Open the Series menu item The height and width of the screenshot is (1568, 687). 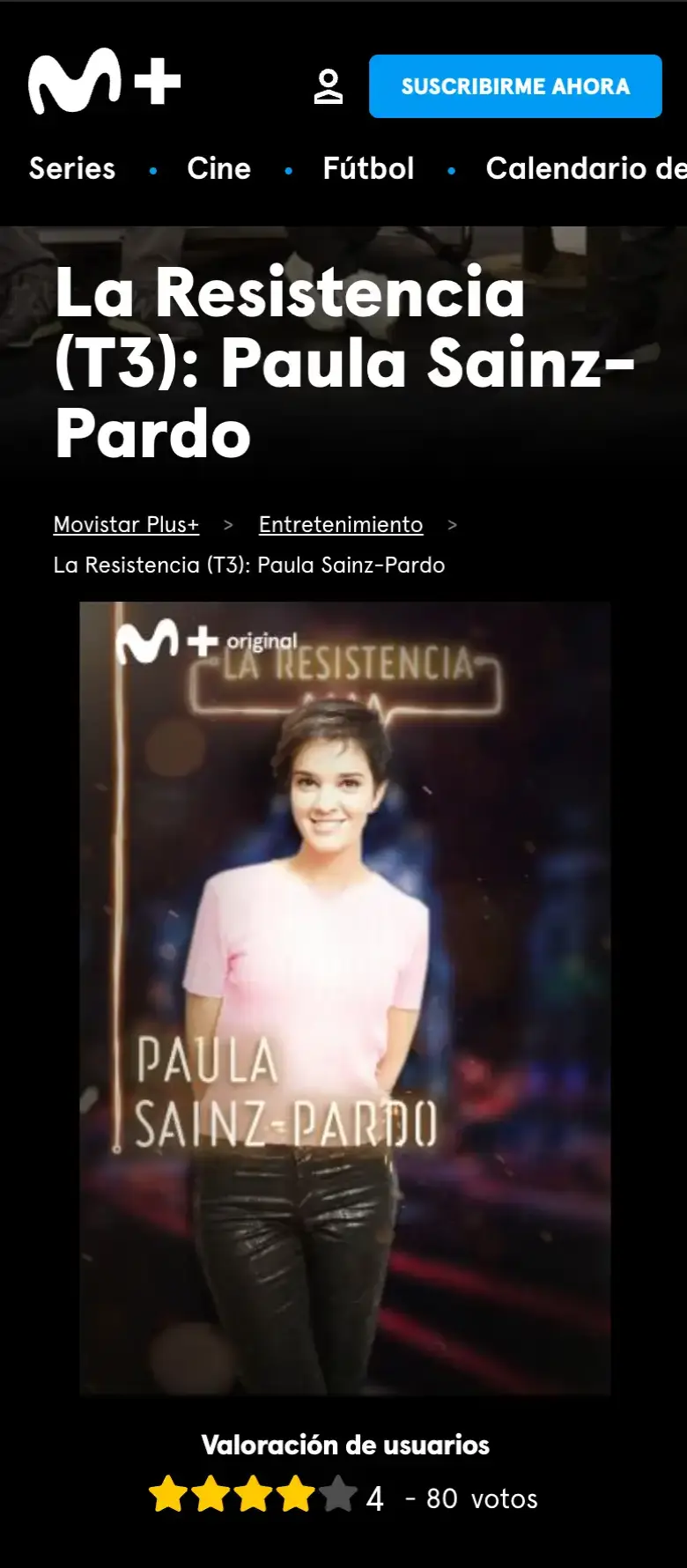point(71,168)
